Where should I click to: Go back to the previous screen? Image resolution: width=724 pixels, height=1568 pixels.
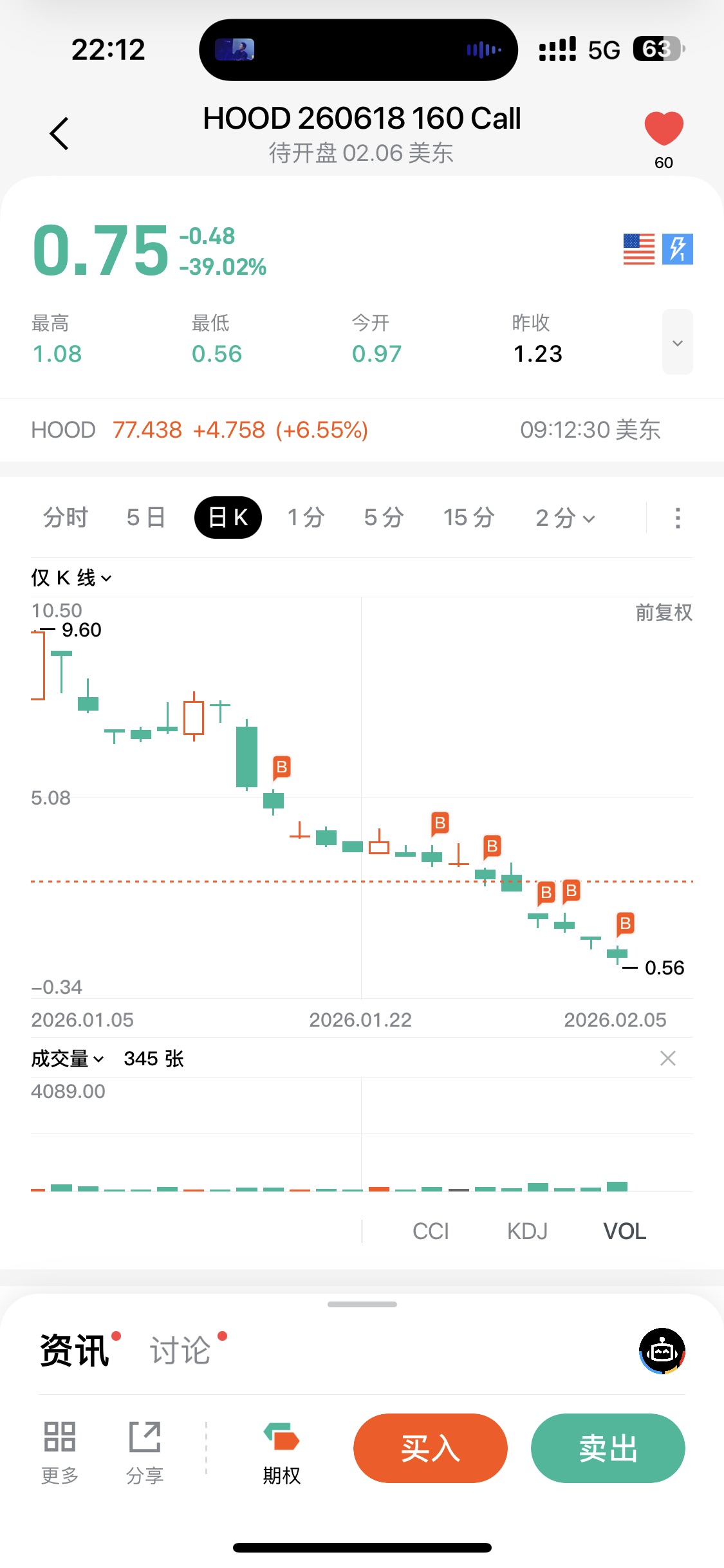59,134
